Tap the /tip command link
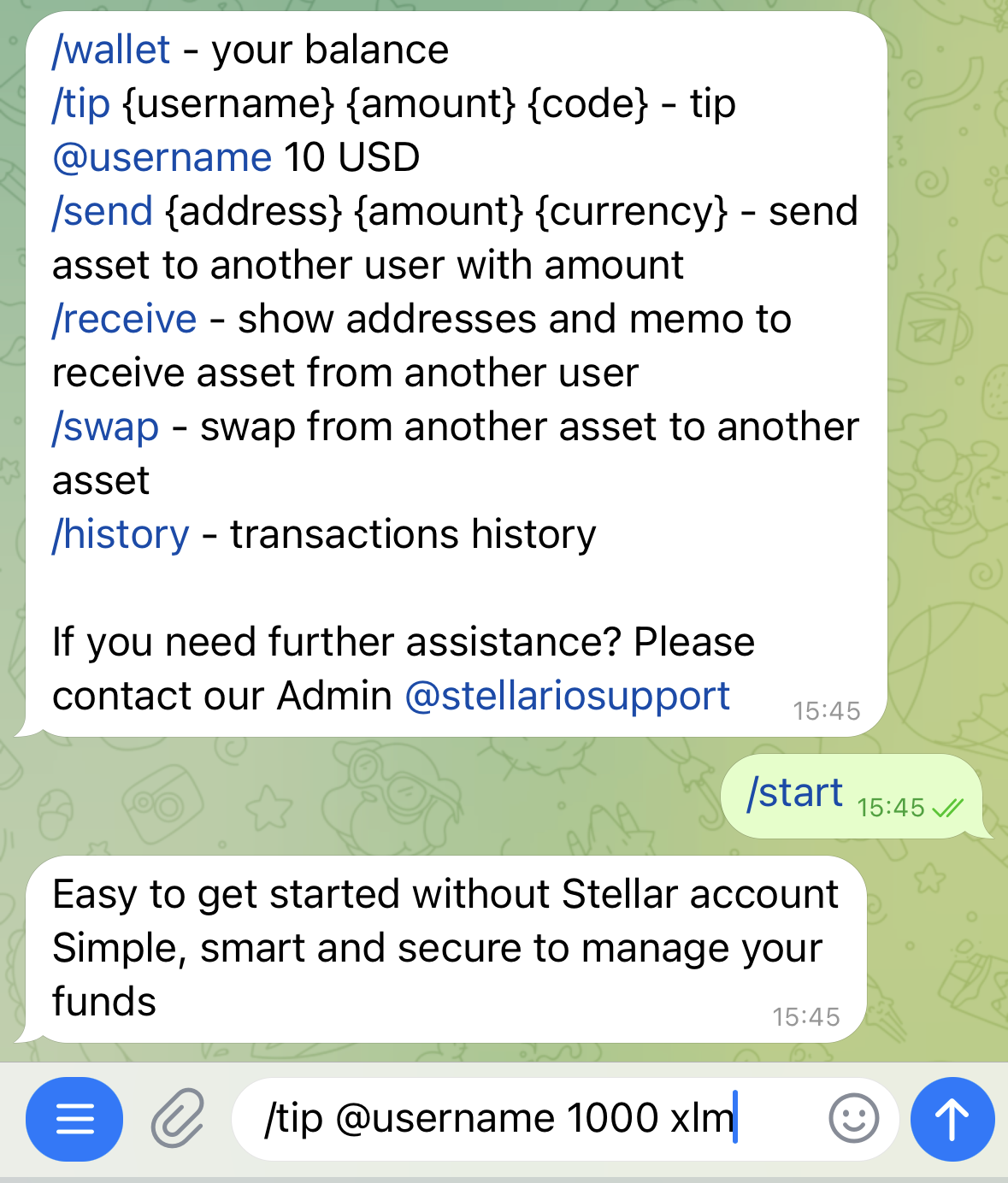1008x1183 pixels. point(81,104)
